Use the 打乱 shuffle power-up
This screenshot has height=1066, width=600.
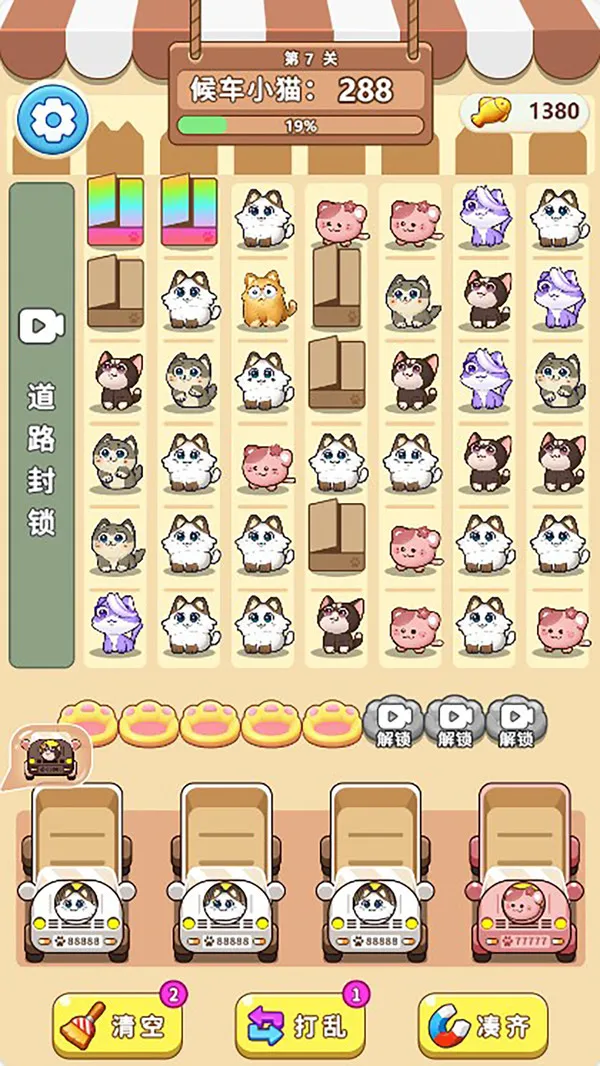(x=300, y=1025)
